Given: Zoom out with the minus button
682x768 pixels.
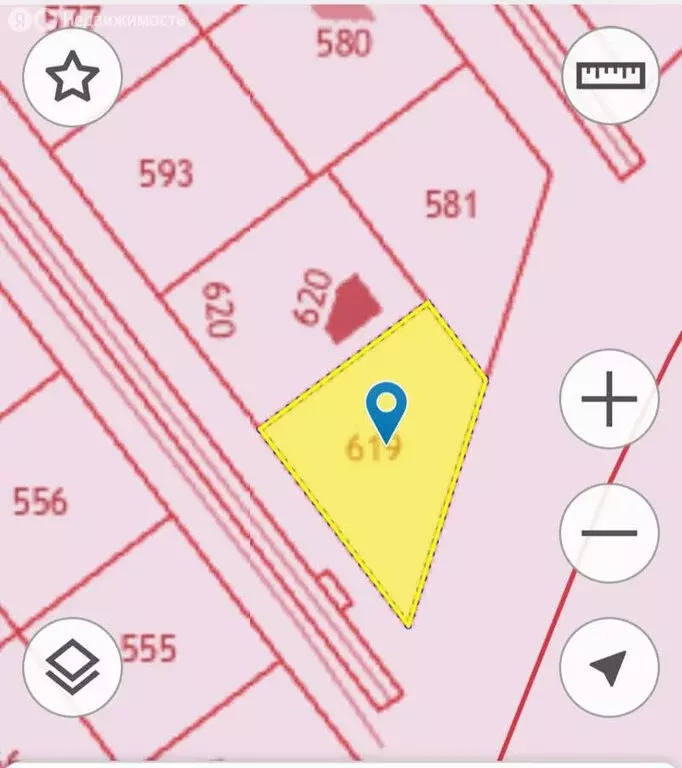Looking at the screenshot, I should (609, 533).
